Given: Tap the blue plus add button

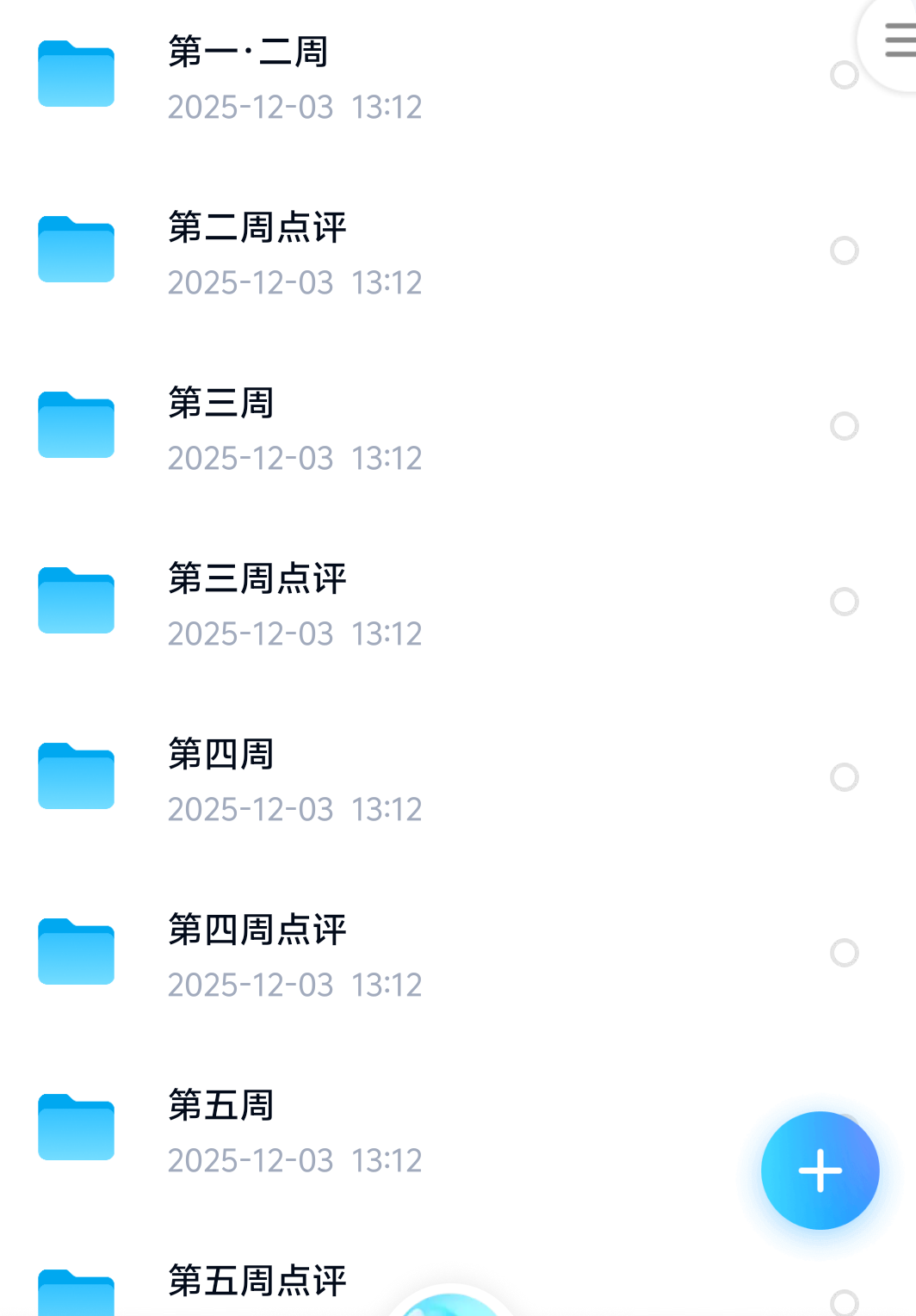Looking at the screenshot, I should tap(820, 1171).
